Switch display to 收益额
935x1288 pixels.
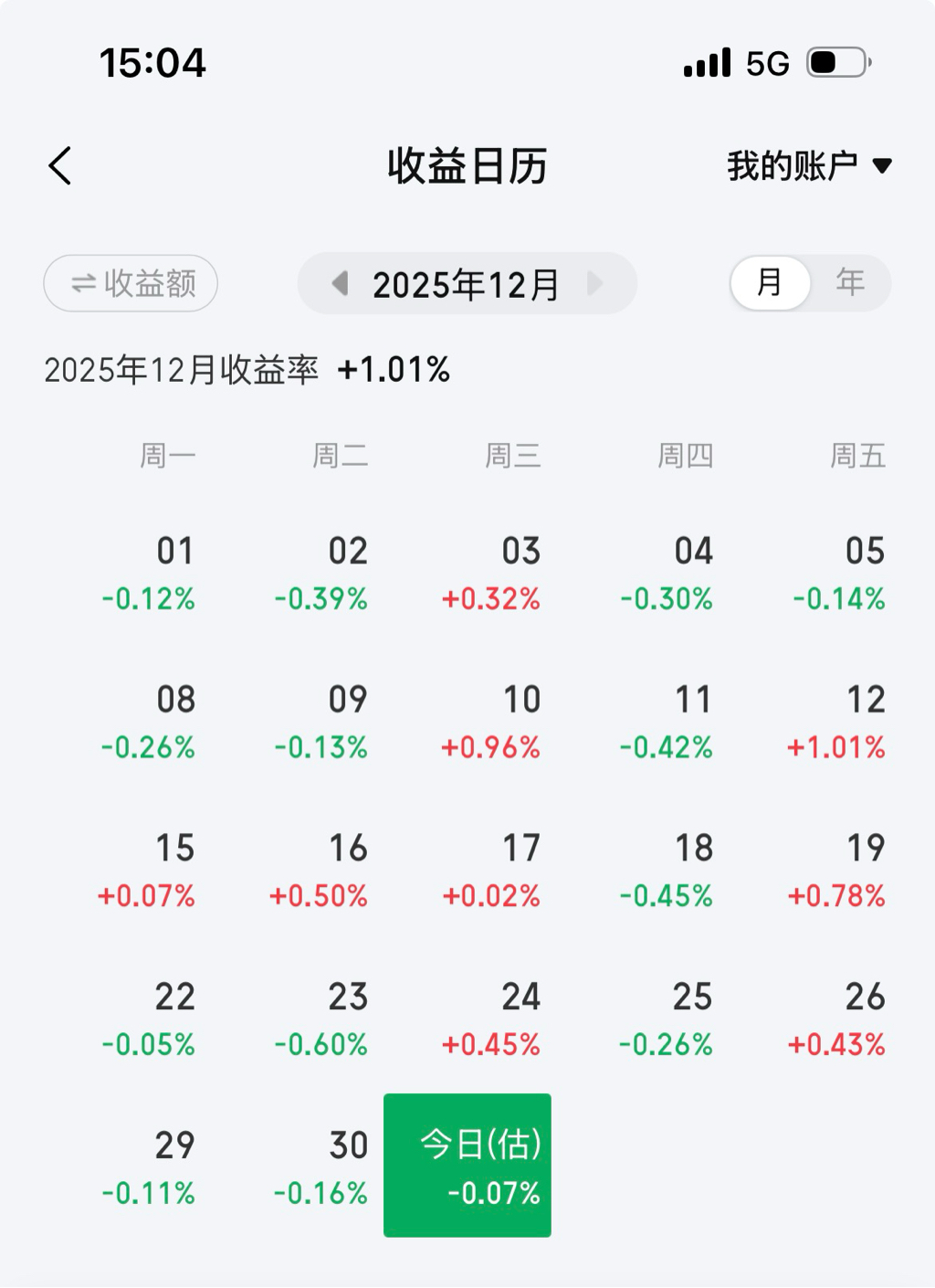pos(131,283)
